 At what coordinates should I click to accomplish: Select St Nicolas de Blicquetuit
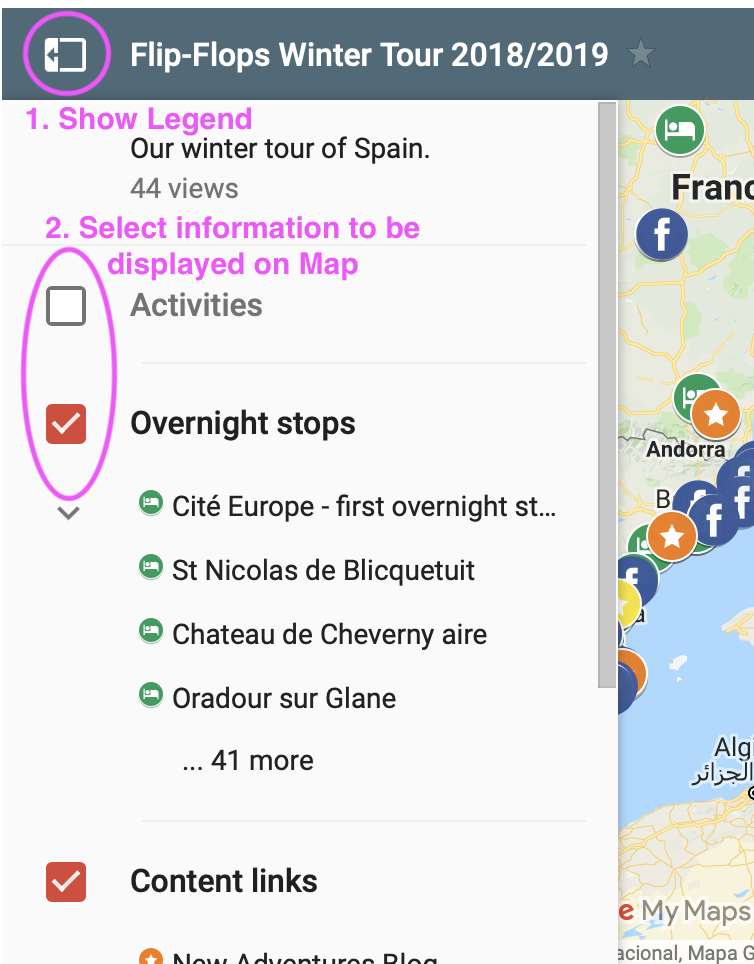pyautogui.click(x=323, y=571)
